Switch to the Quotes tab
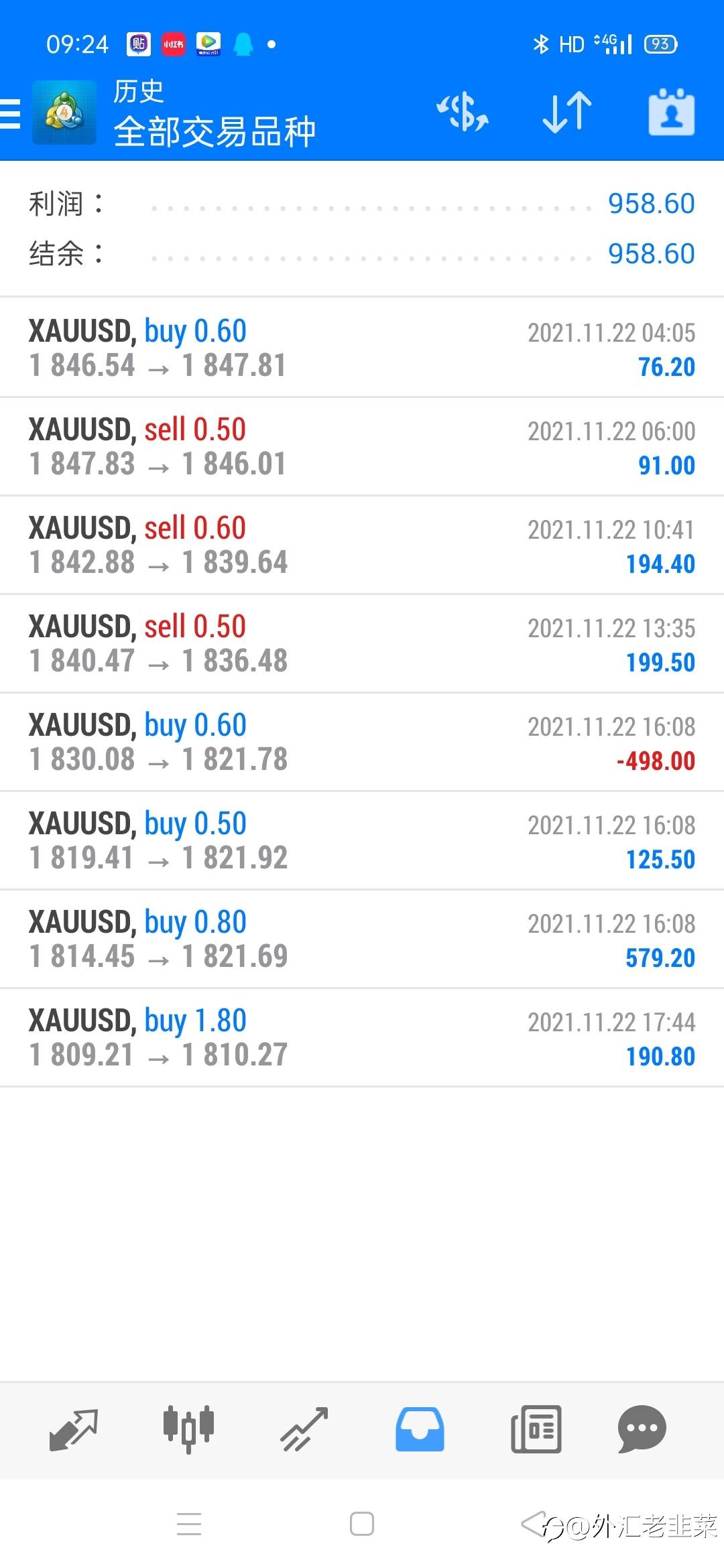This screenshot has height=1568, width=724. coord(74,1429)
